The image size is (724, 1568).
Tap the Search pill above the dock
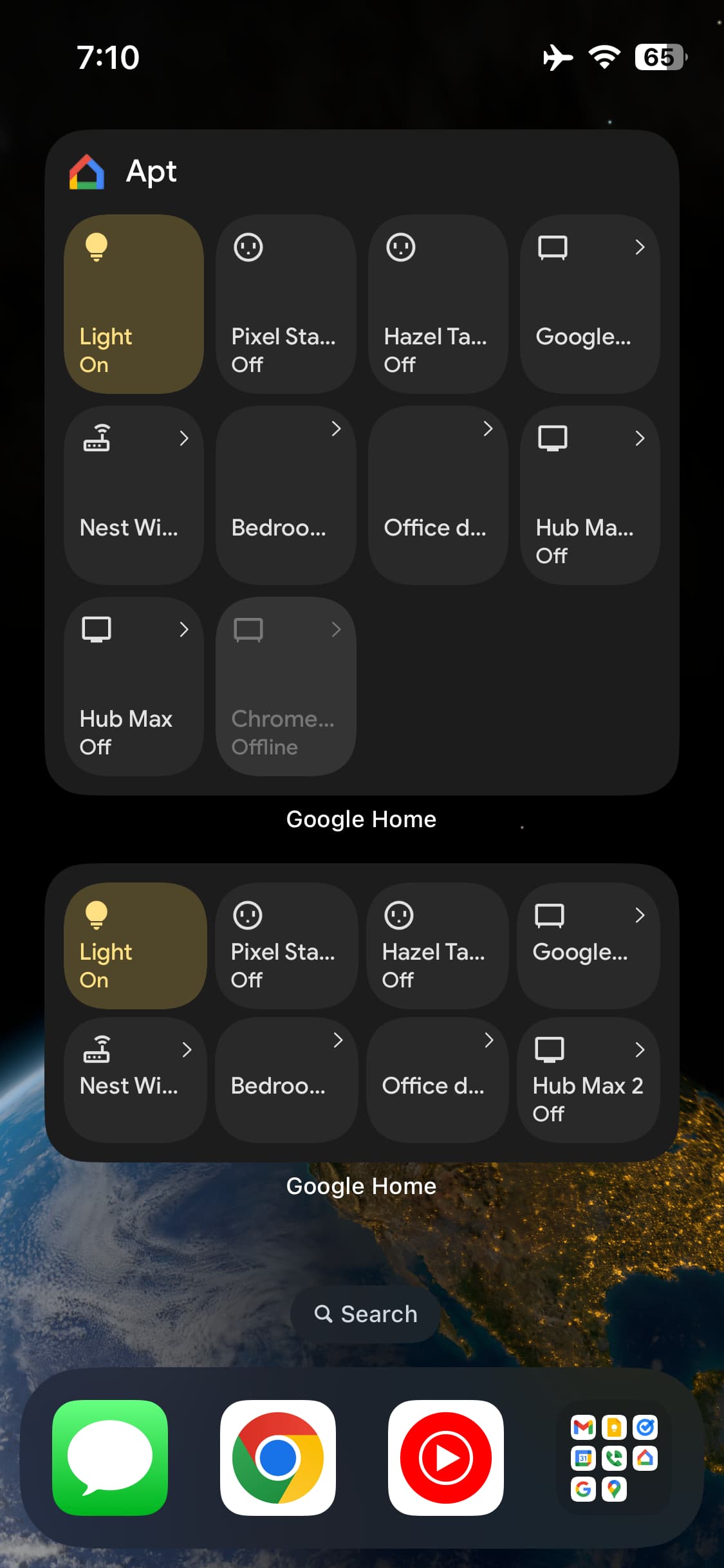click(365, 1314)
